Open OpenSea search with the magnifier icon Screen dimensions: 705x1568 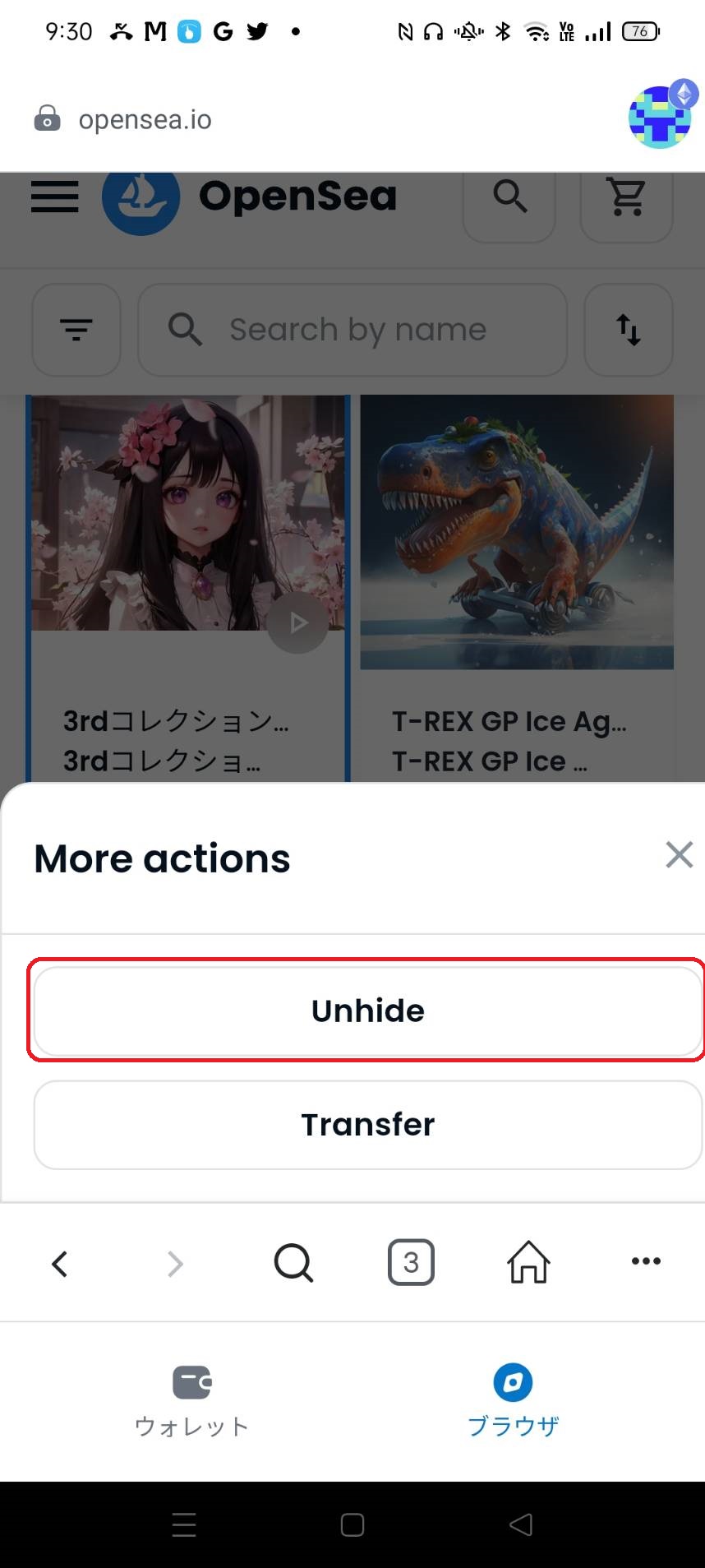pyautogui.click(x=509, y=197)
